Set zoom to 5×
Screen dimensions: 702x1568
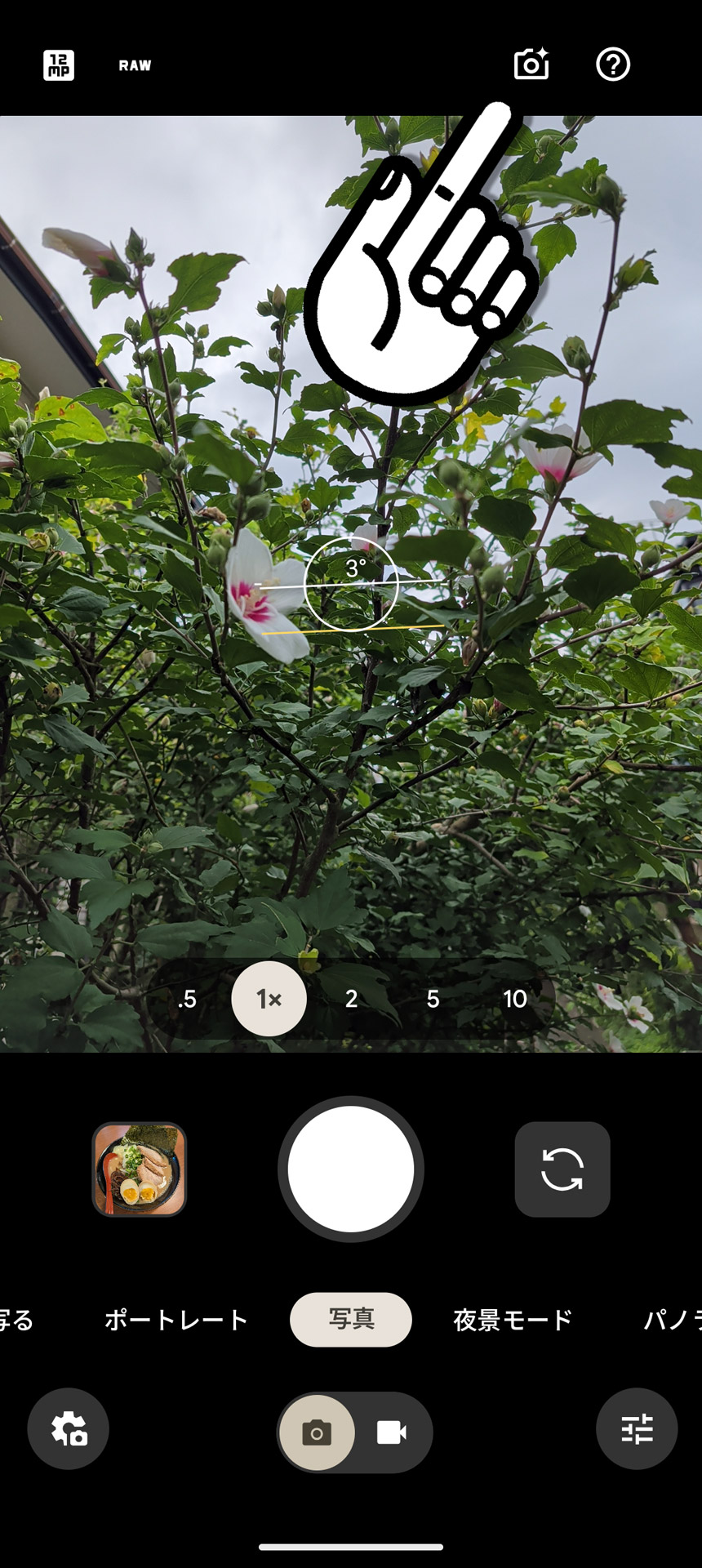(x=433, y=999)
